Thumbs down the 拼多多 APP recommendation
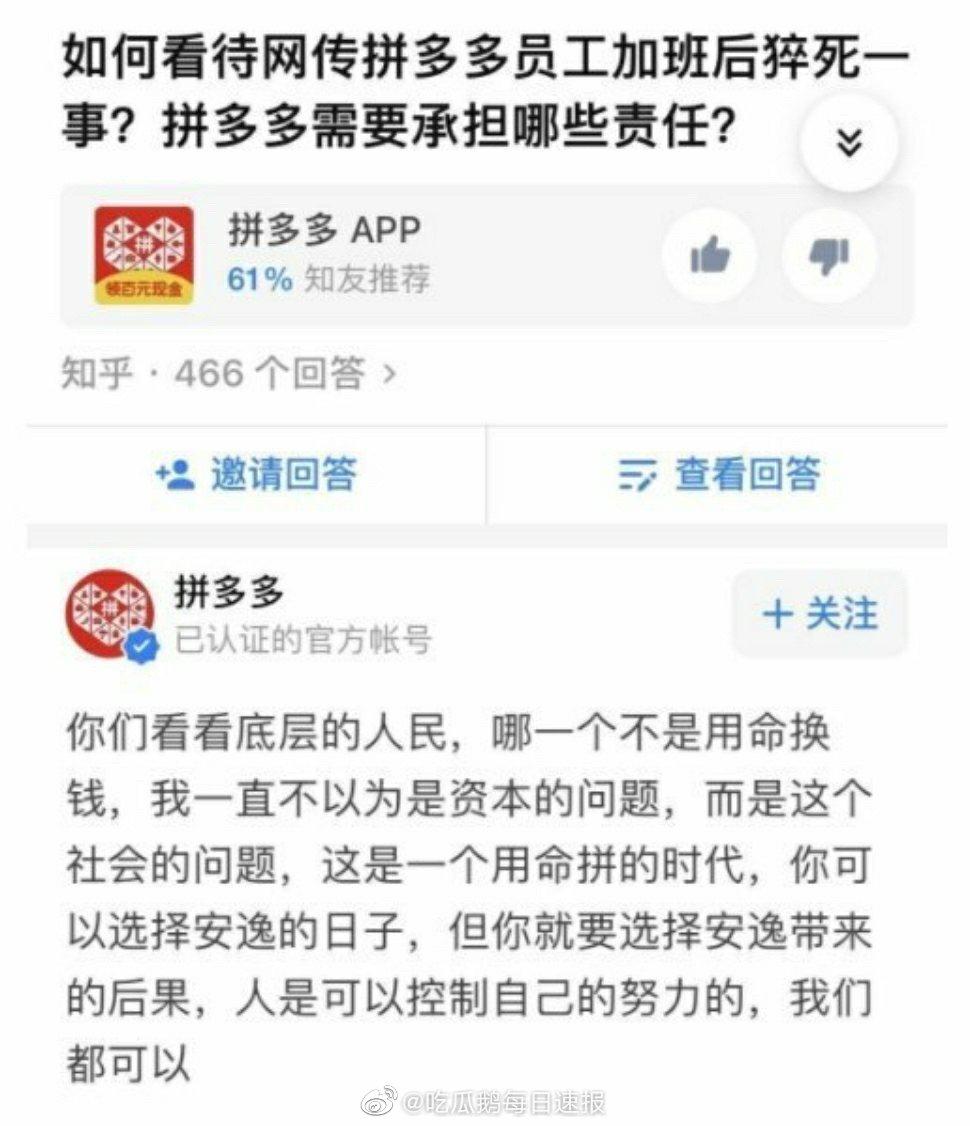 [829, 256]
